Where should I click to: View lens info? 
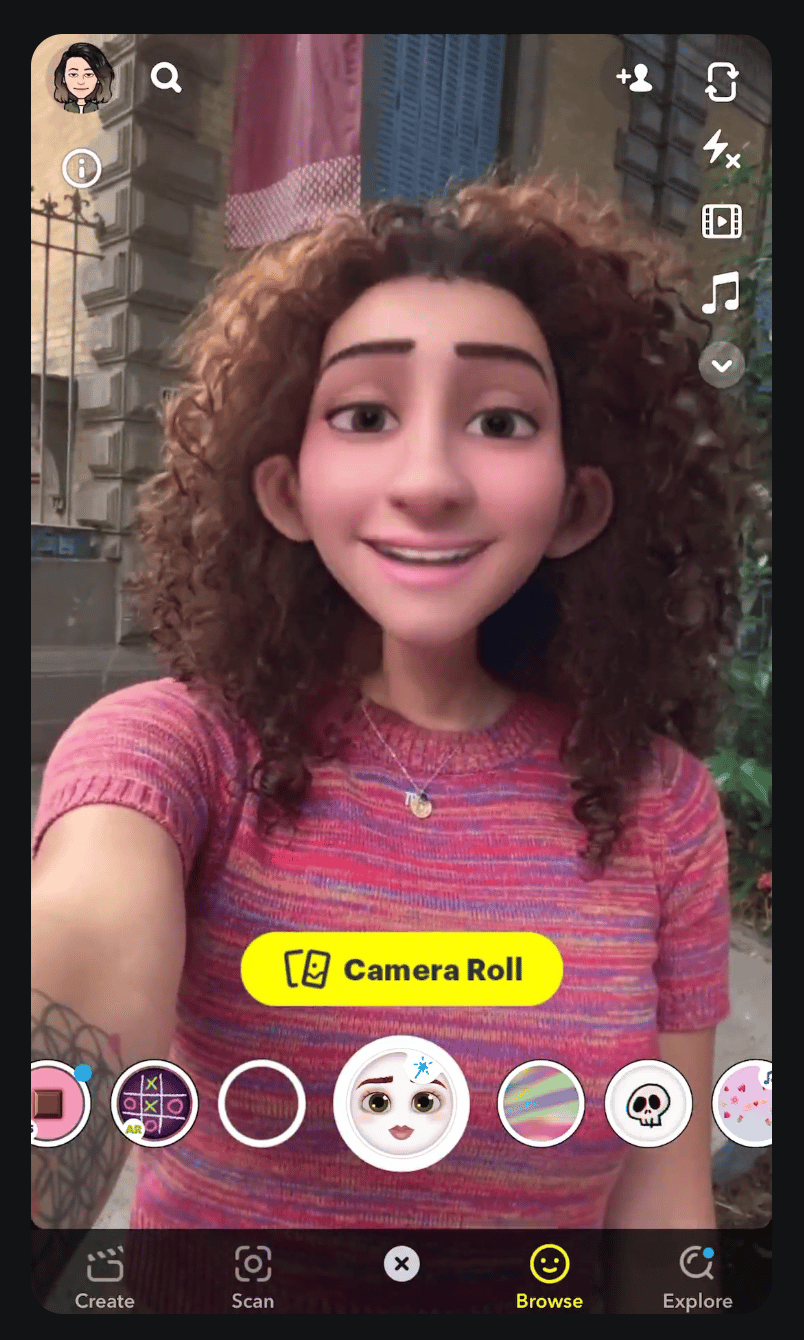pos(81,168)
